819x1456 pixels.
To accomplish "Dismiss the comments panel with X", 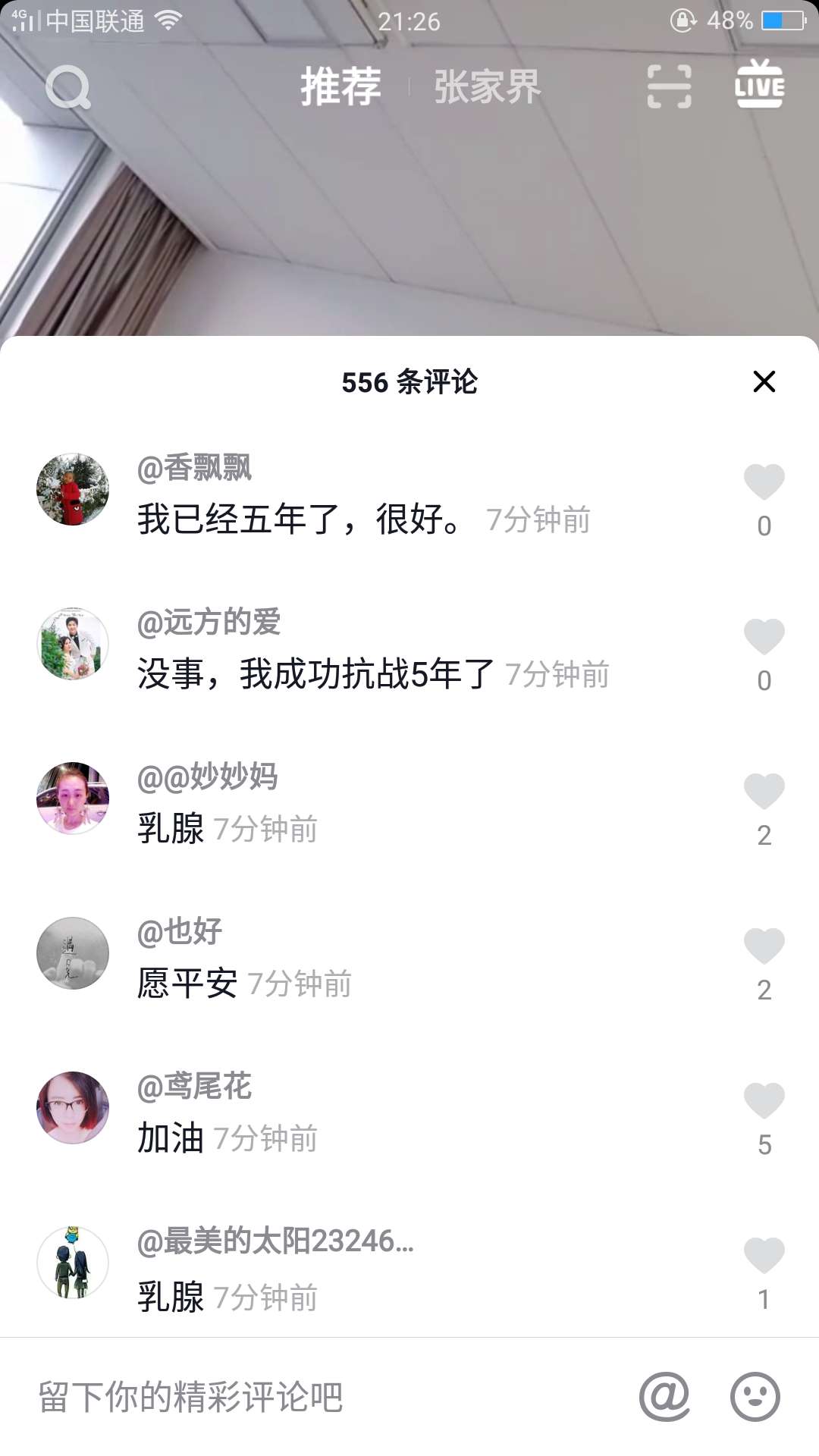I will coord(766,381).
